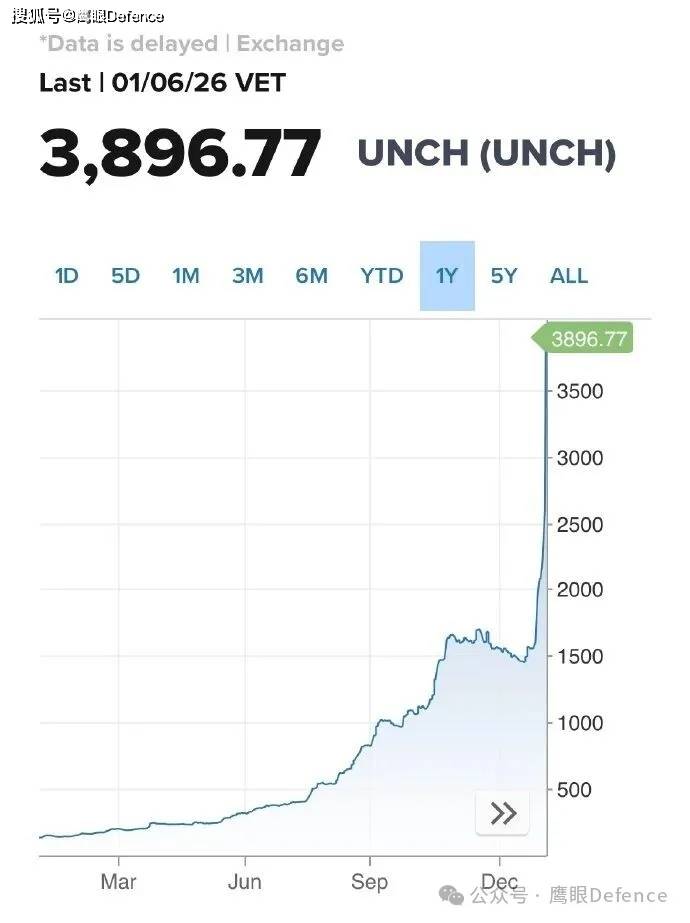The image size is (690, 923).
Task: Switch to the 5Y chart view
Action: 504,276
